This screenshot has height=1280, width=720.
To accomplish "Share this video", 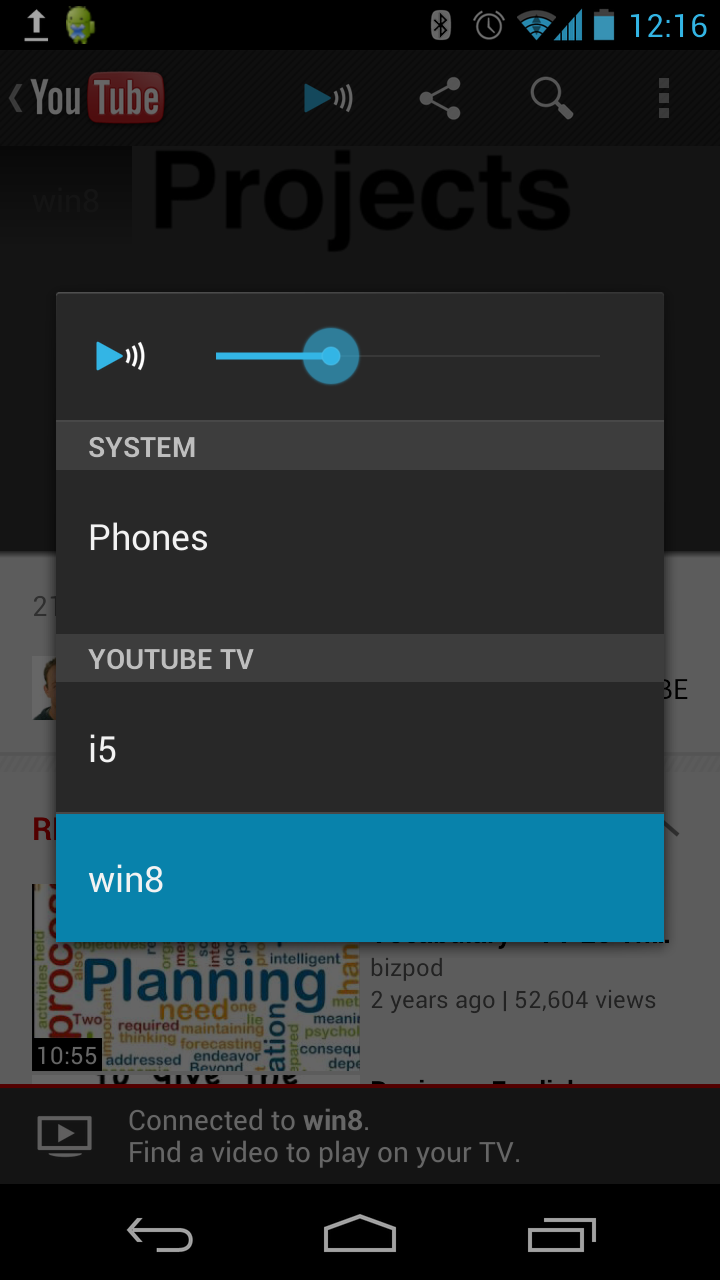I will coord(440,98).
